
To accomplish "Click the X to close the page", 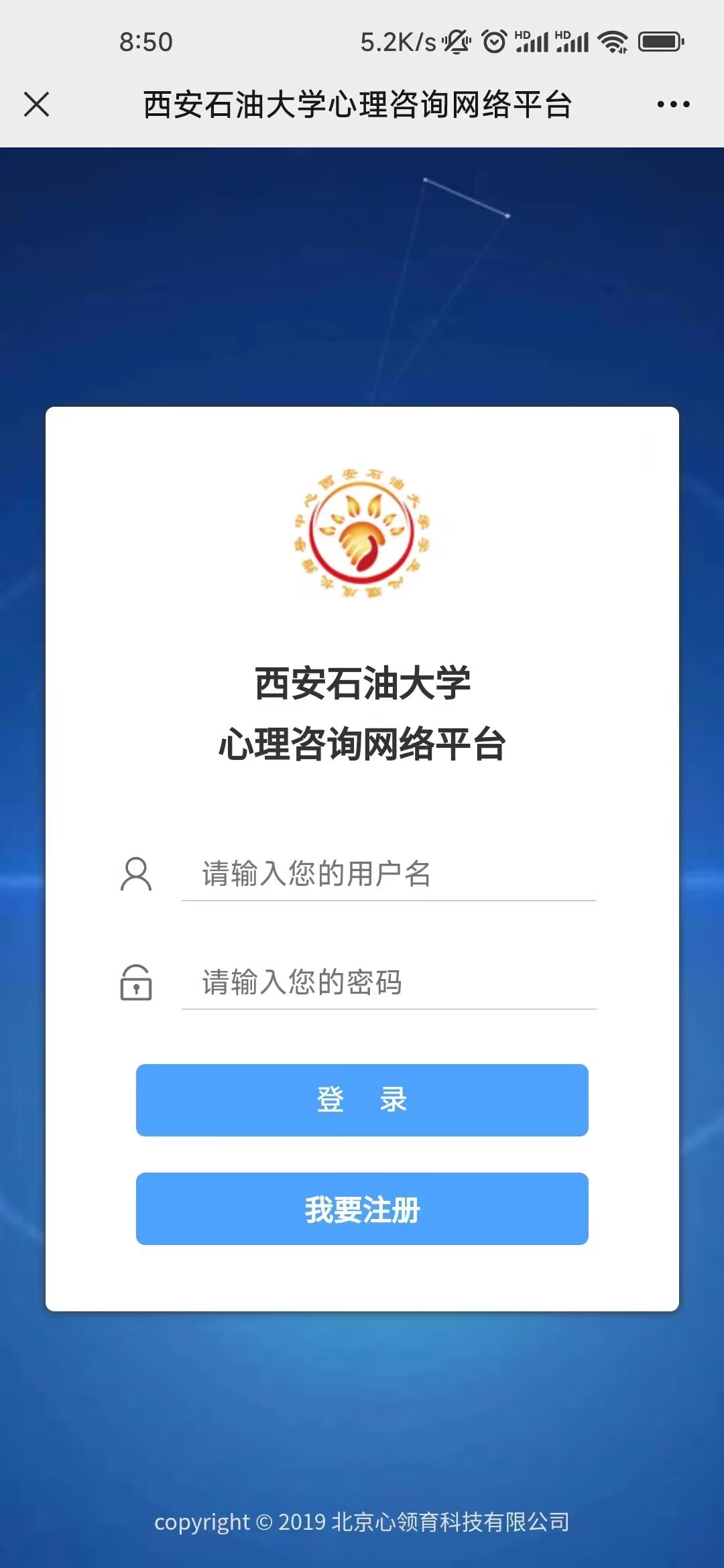I will click(37, 105).
